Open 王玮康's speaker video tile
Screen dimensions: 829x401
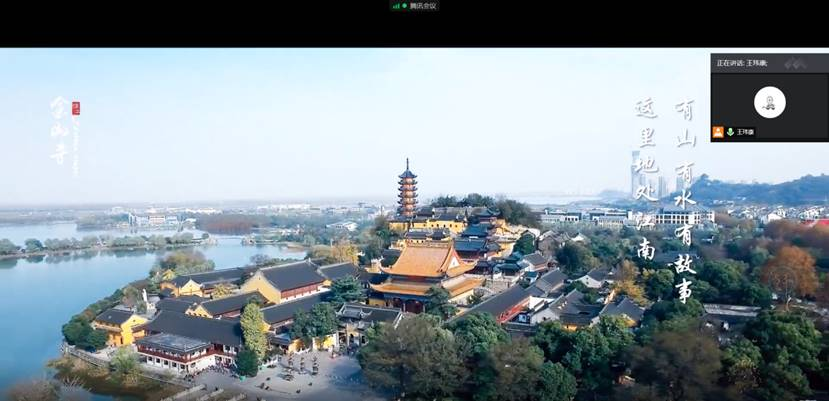[x=769, y=103]
